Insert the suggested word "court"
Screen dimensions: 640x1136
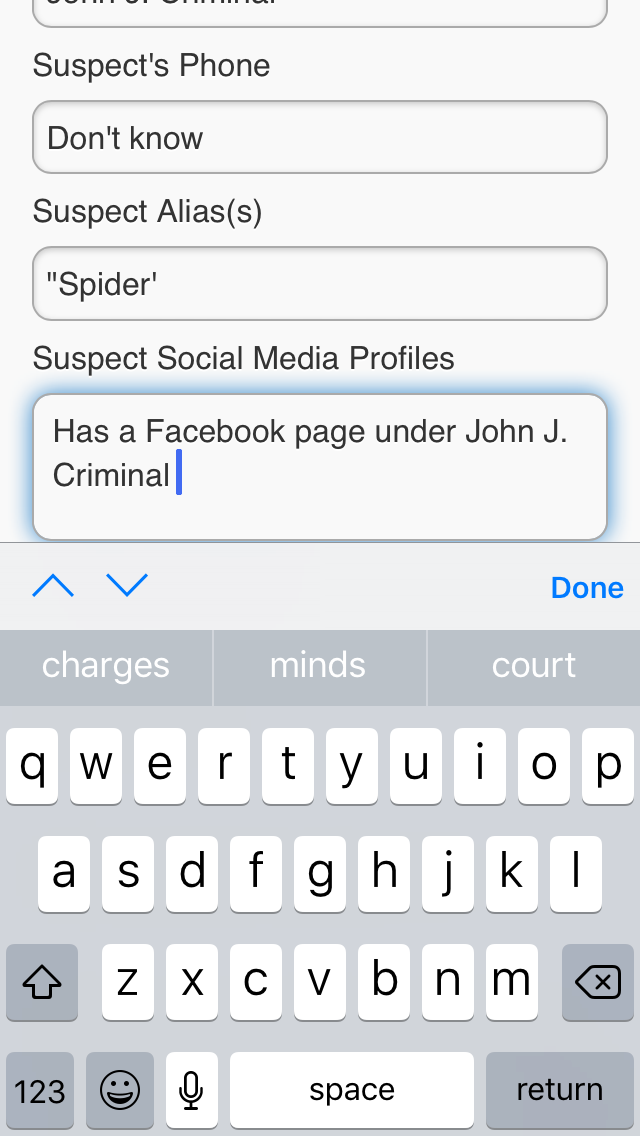click(x=534, y=667)
